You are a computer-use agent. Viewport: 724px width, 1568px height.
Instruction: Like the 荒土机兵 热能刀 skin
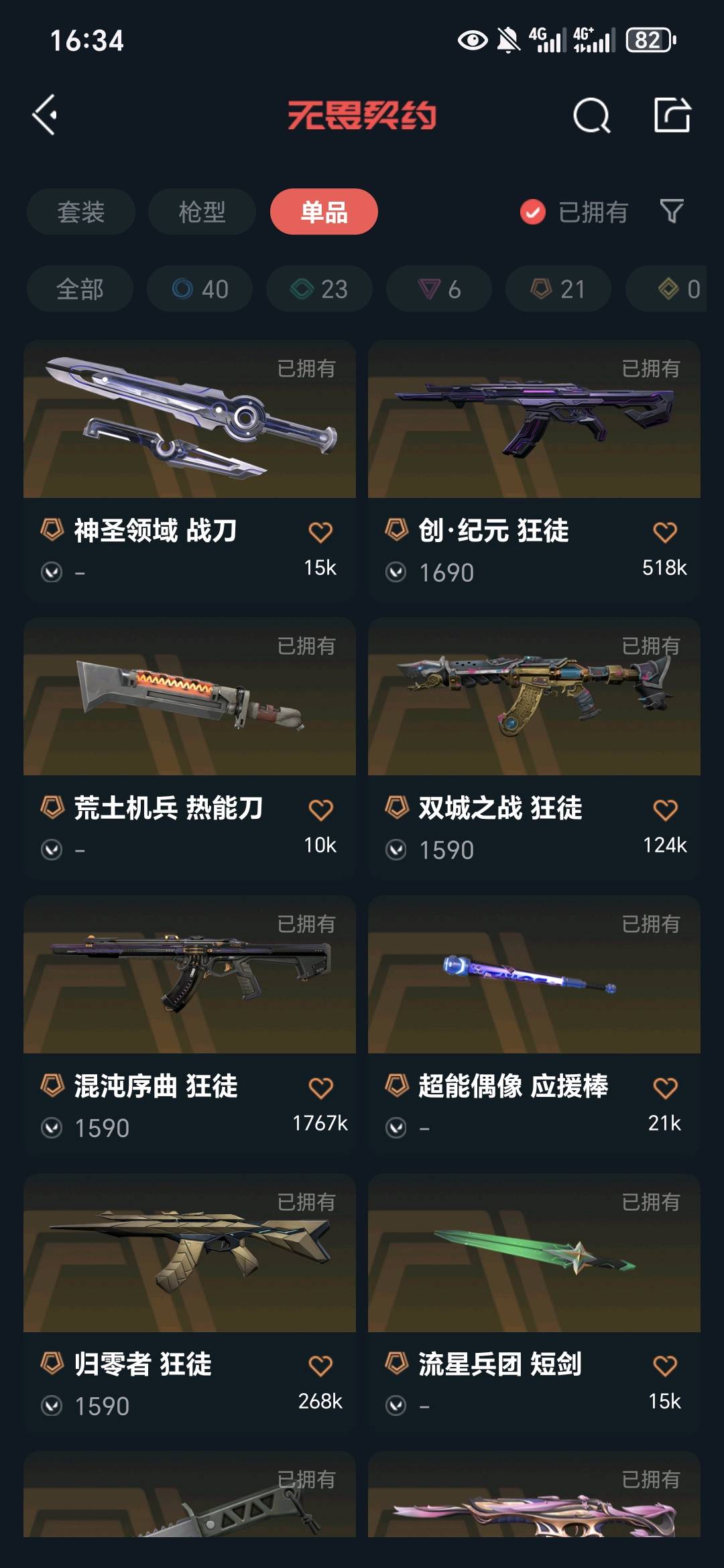click(x=320, y=810)
